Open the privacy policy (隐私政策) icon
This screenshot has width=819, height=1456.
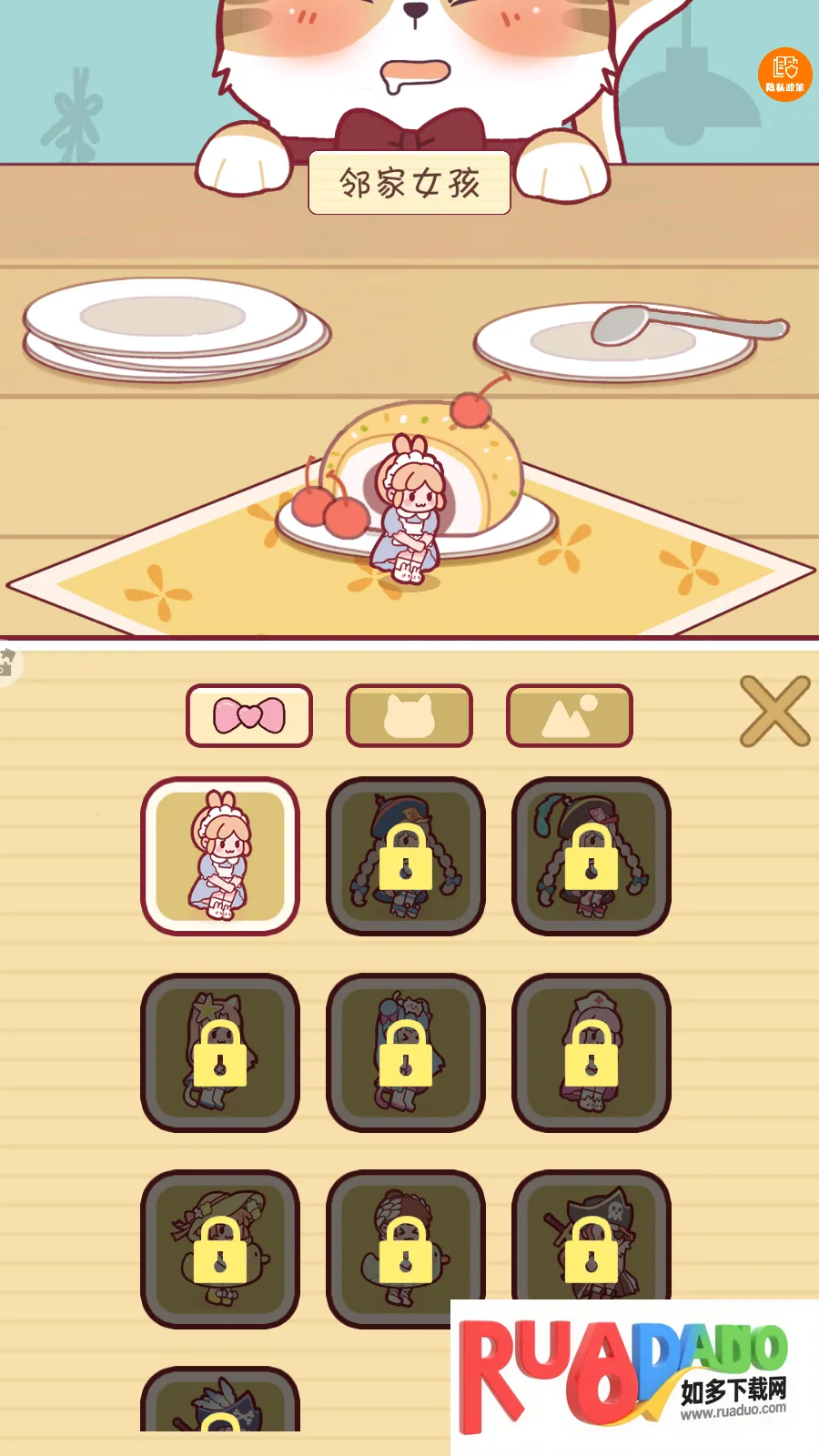[784, 74]
